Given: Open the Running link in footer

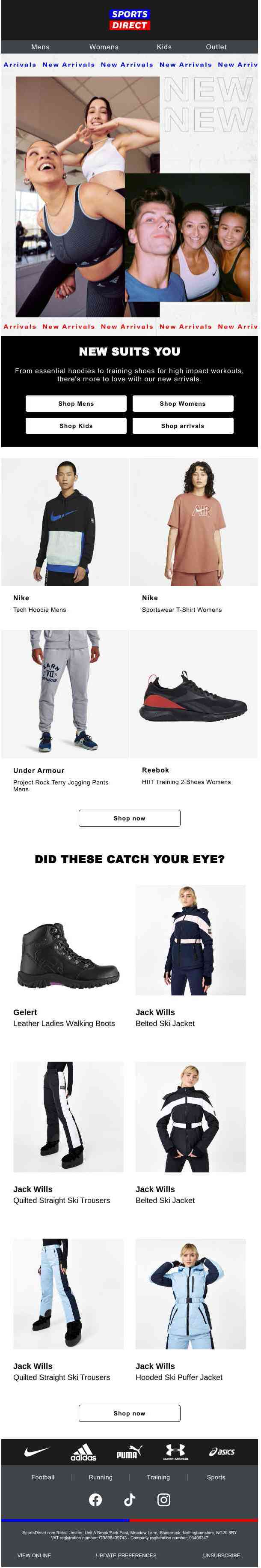Looking at the screenshot, I should 101,1477.
